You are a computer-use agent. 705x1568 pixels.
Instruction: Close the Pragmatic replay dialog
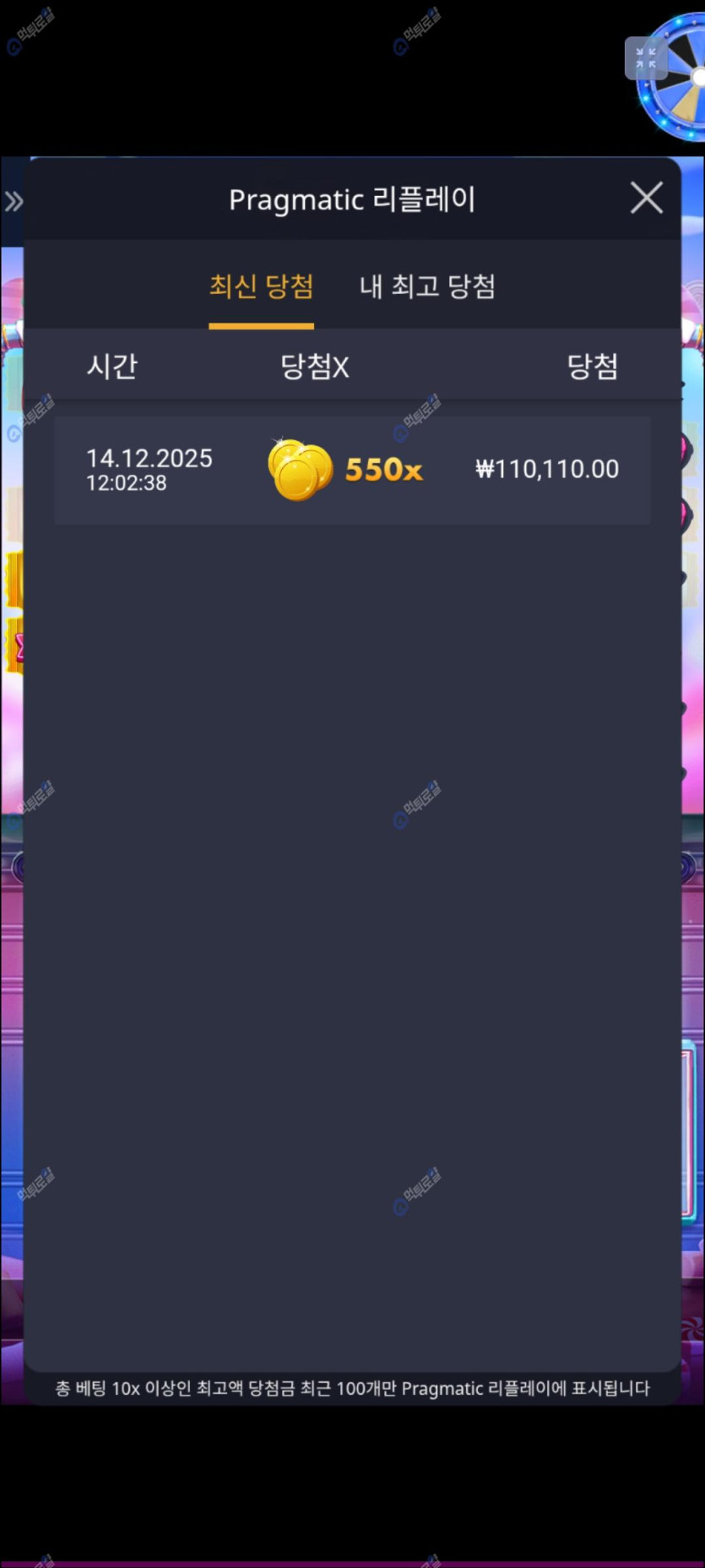tap(646, 199)
